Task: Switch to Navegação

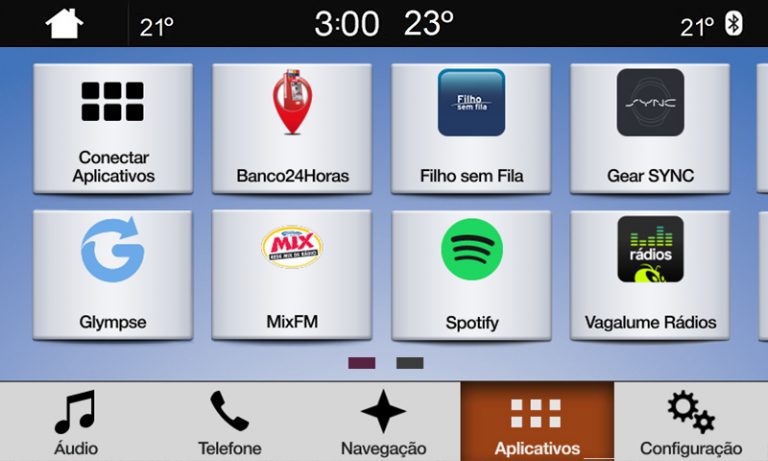Action: (x=383, y=422)
